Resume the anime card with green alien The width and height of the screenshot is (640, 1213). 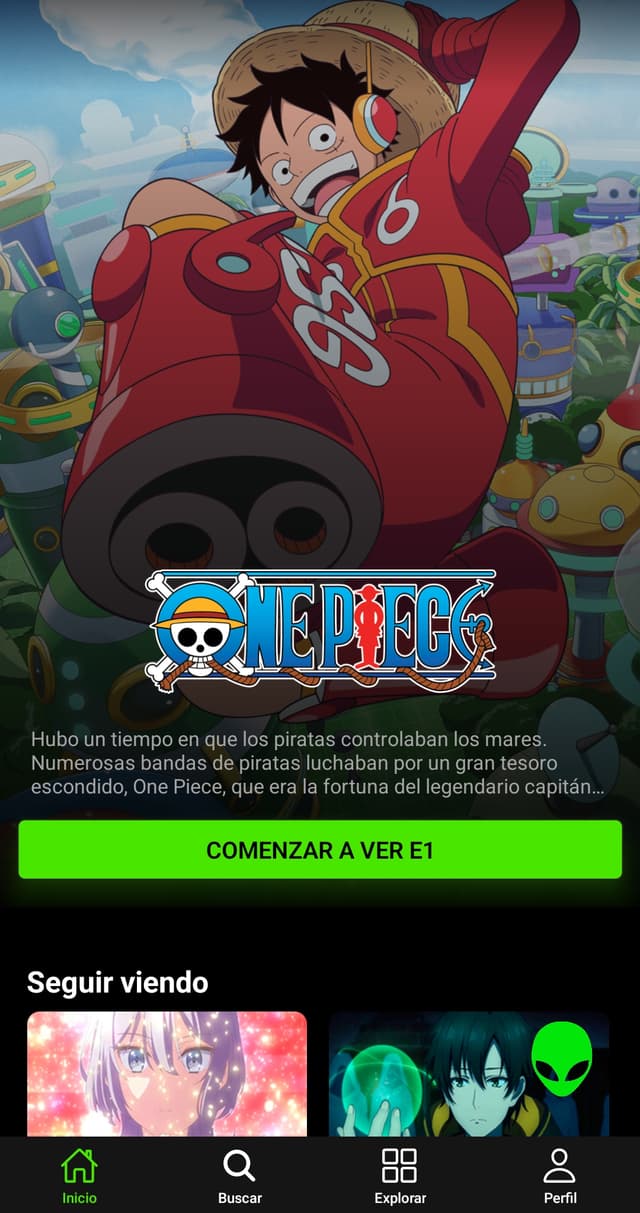[468, 1075]
